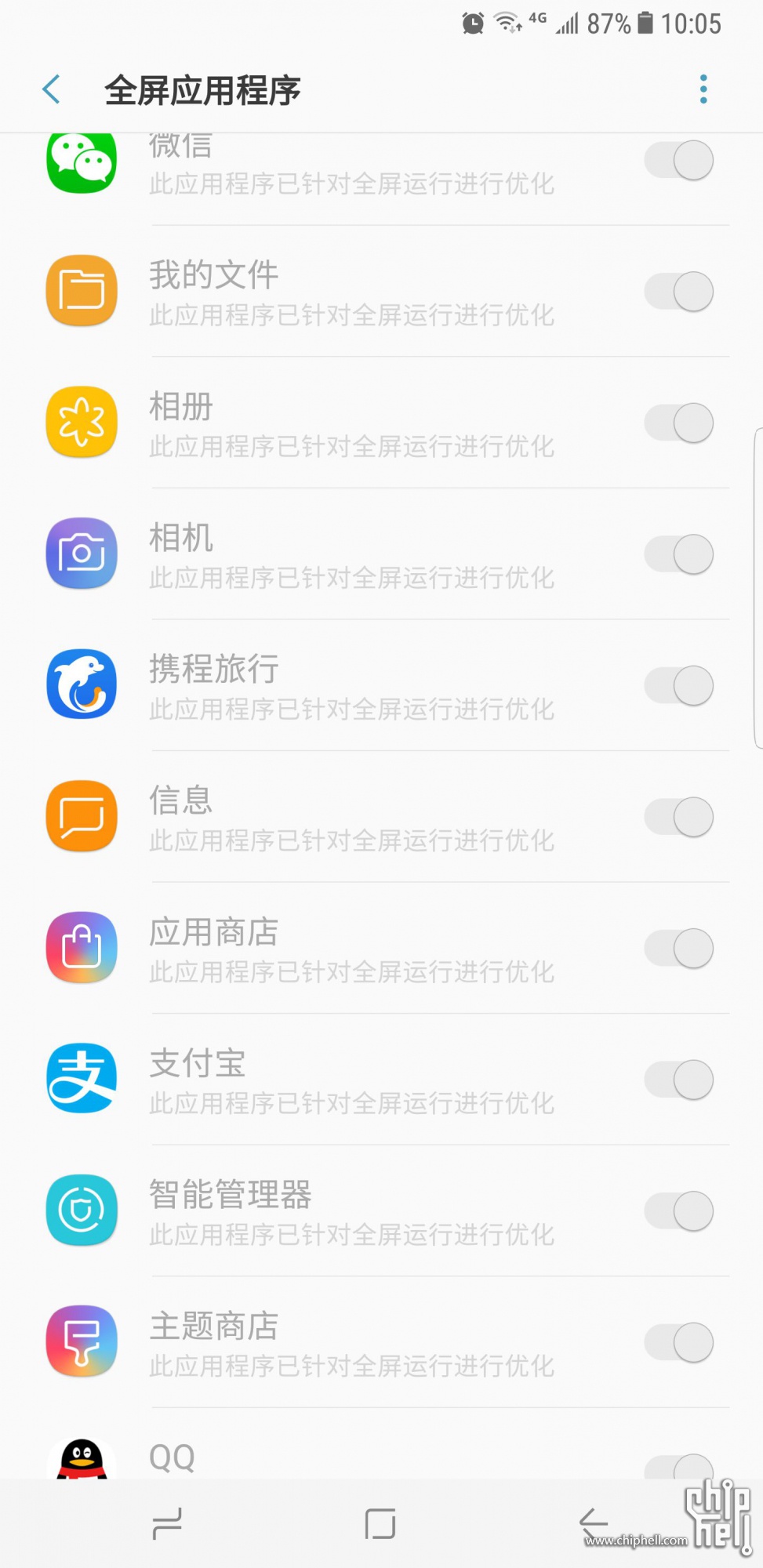Open the three-dot overflow menu
763x1568 pixels.
(703, 89)
